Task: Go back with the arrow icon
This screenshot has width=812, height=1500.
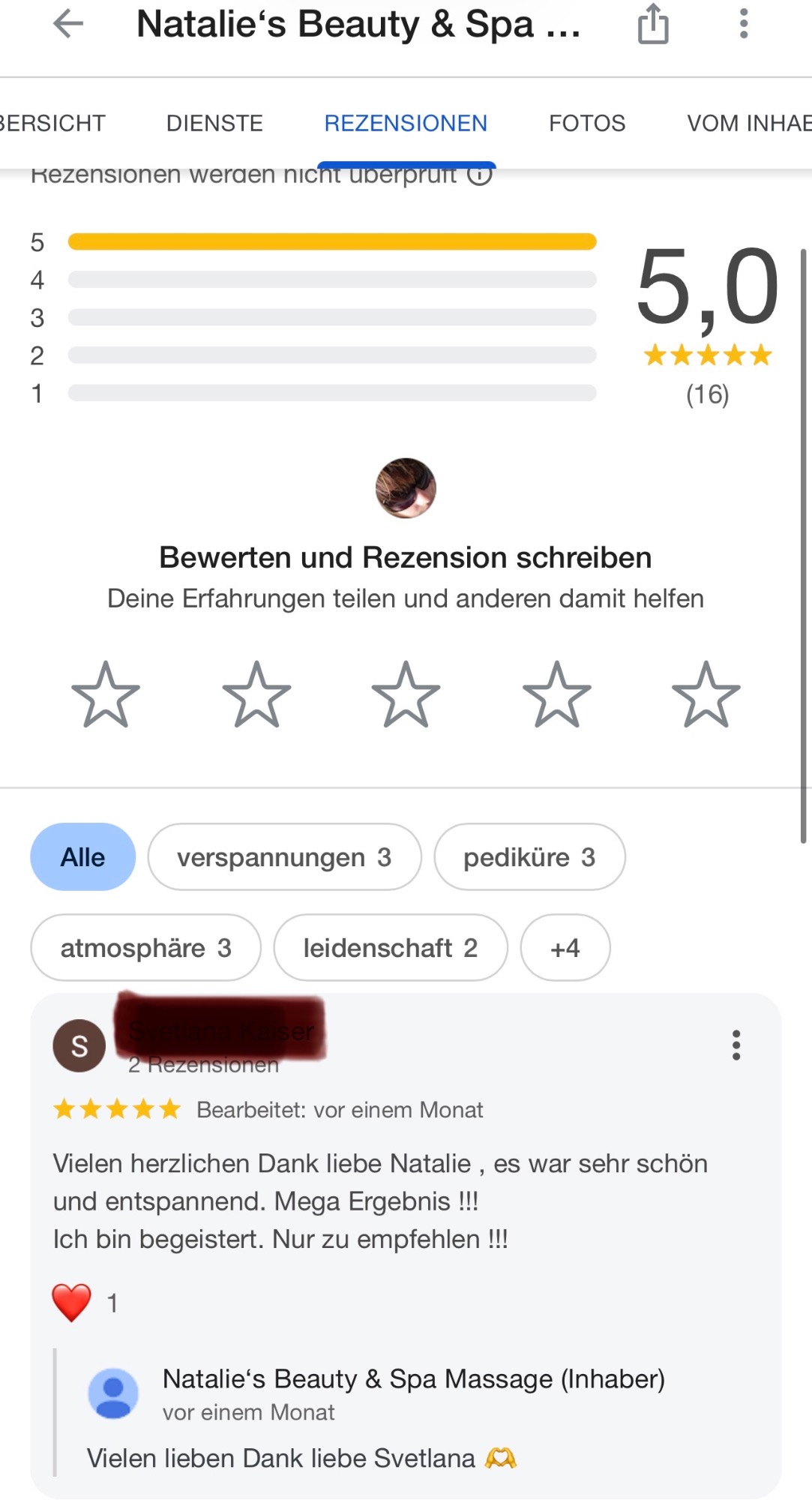Action: [x=68, y=24]
